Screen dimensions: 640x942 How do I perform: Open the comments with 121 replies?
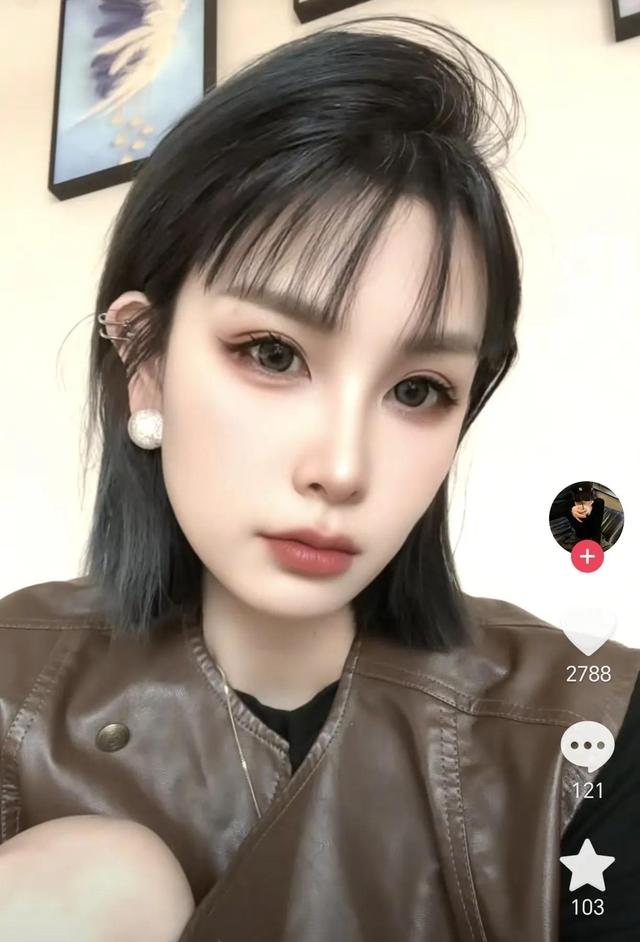point(588,747)
